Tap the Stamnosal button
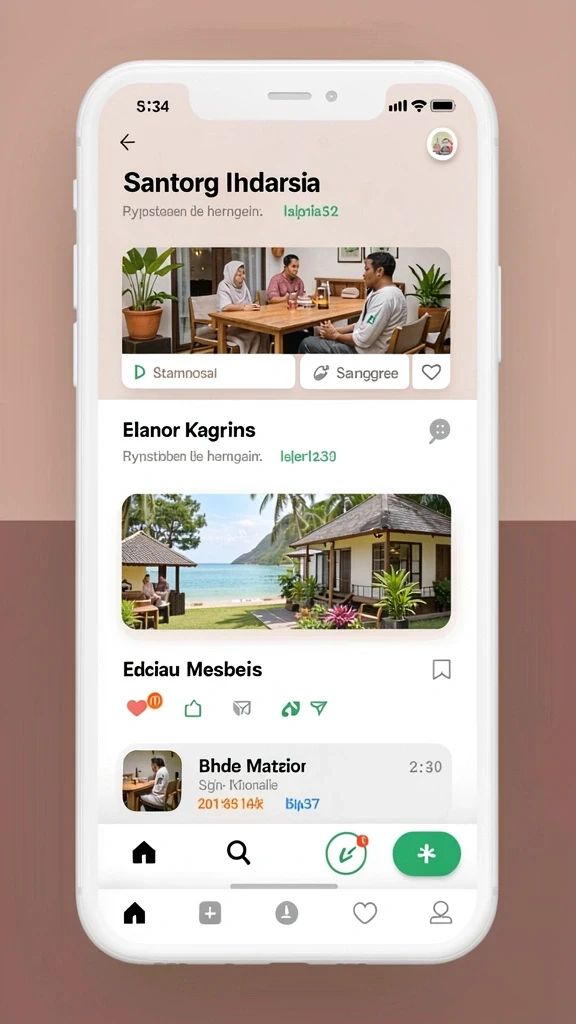 [208, 372]
